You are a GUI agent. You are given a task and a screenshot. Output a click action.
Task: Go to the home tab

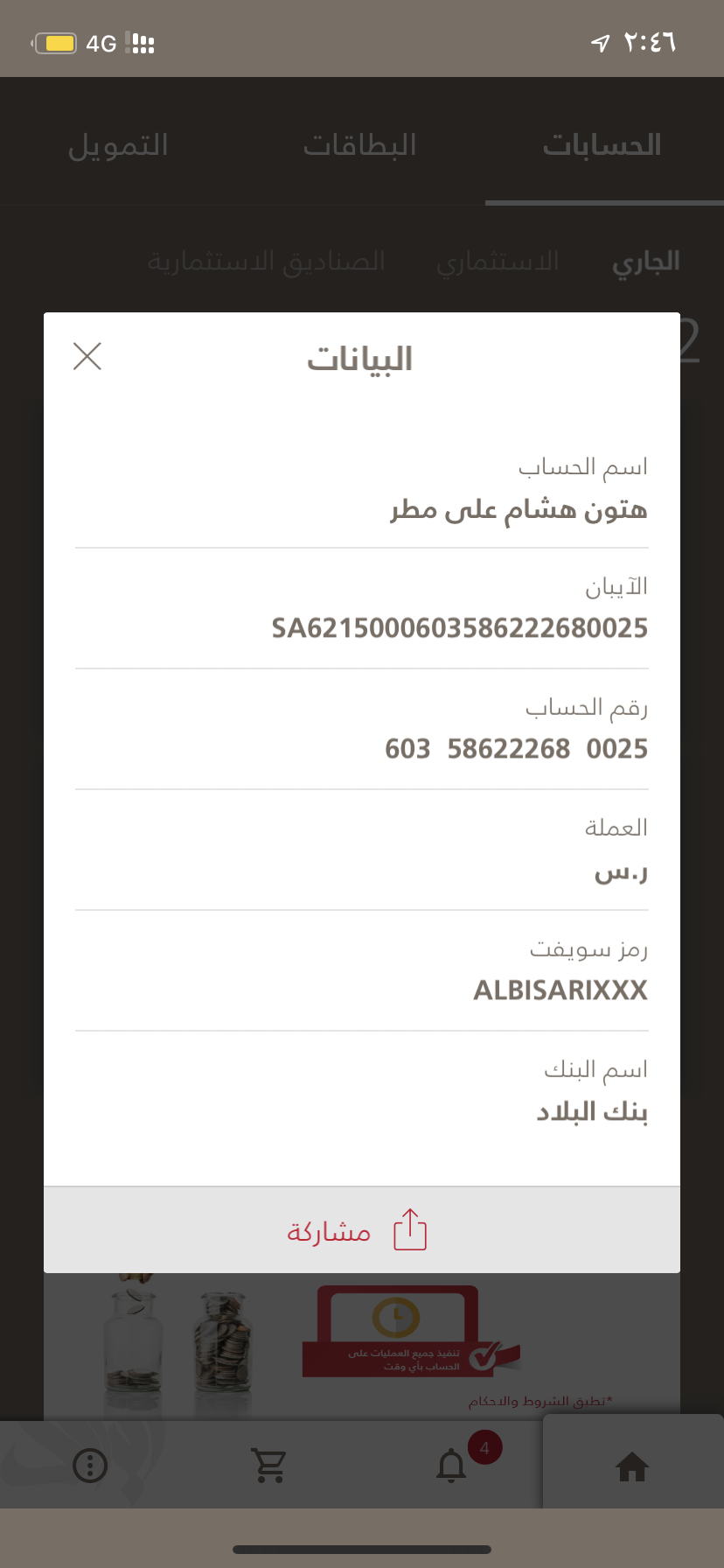click(631, 1466)
